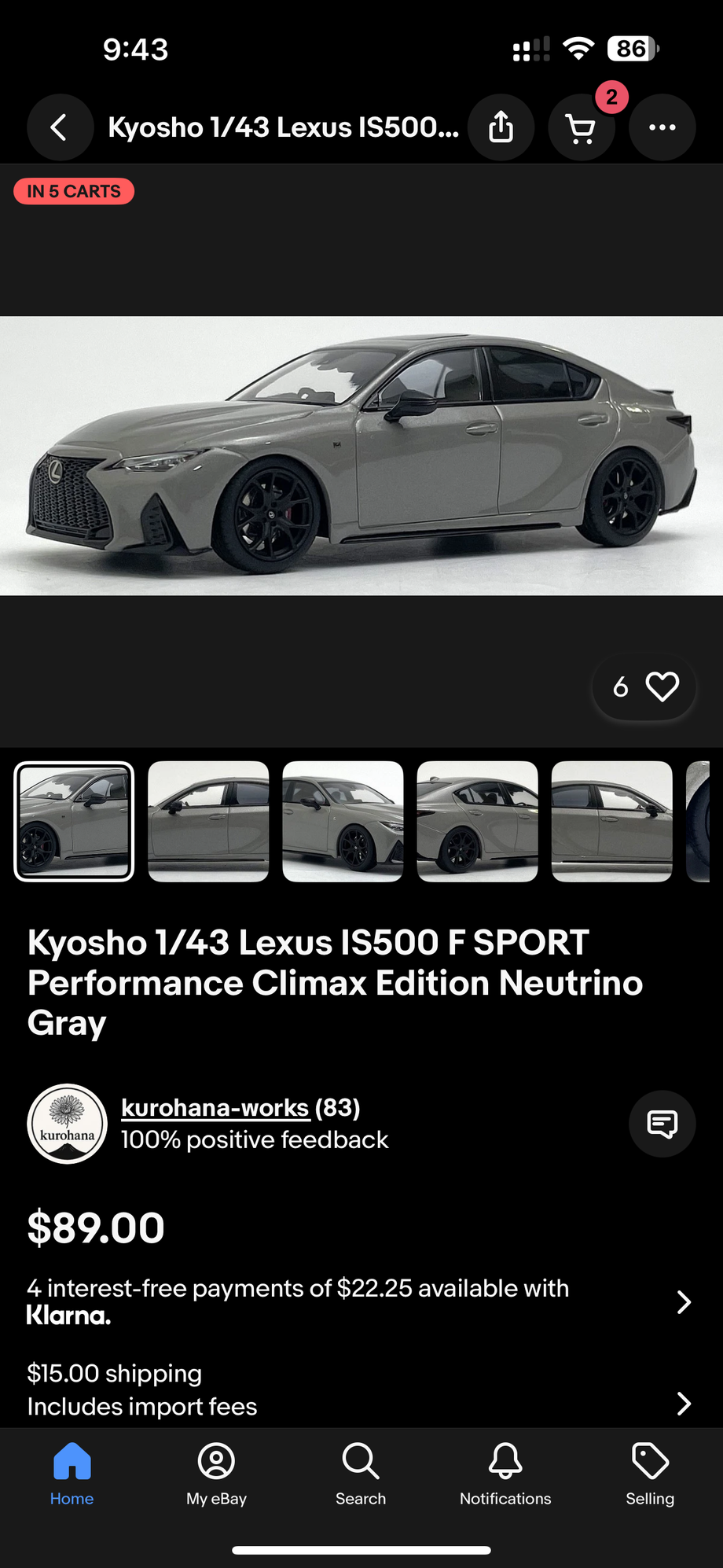Go back to the previous page
723x1568 pixels.
point(60,127)
